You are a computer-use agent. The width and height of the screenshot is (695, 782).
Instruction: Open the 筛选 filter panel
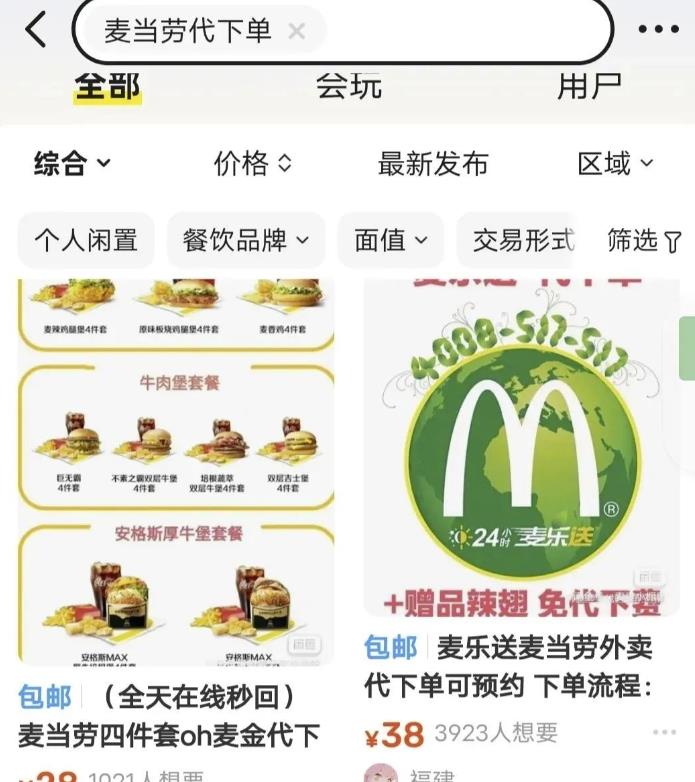click(x=644, y=240)
